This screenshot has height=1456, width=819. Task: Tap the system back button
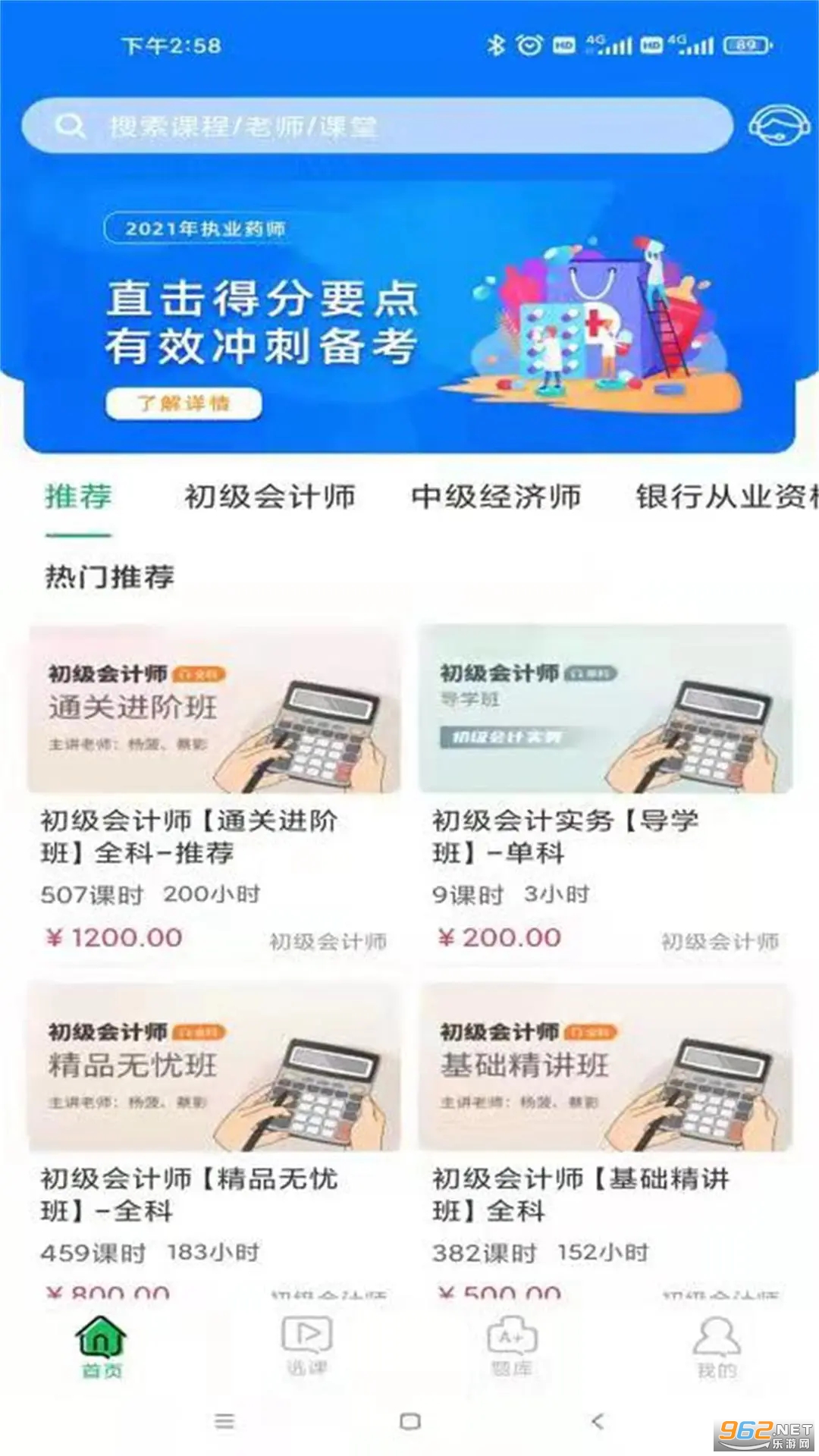(598, 1421)
